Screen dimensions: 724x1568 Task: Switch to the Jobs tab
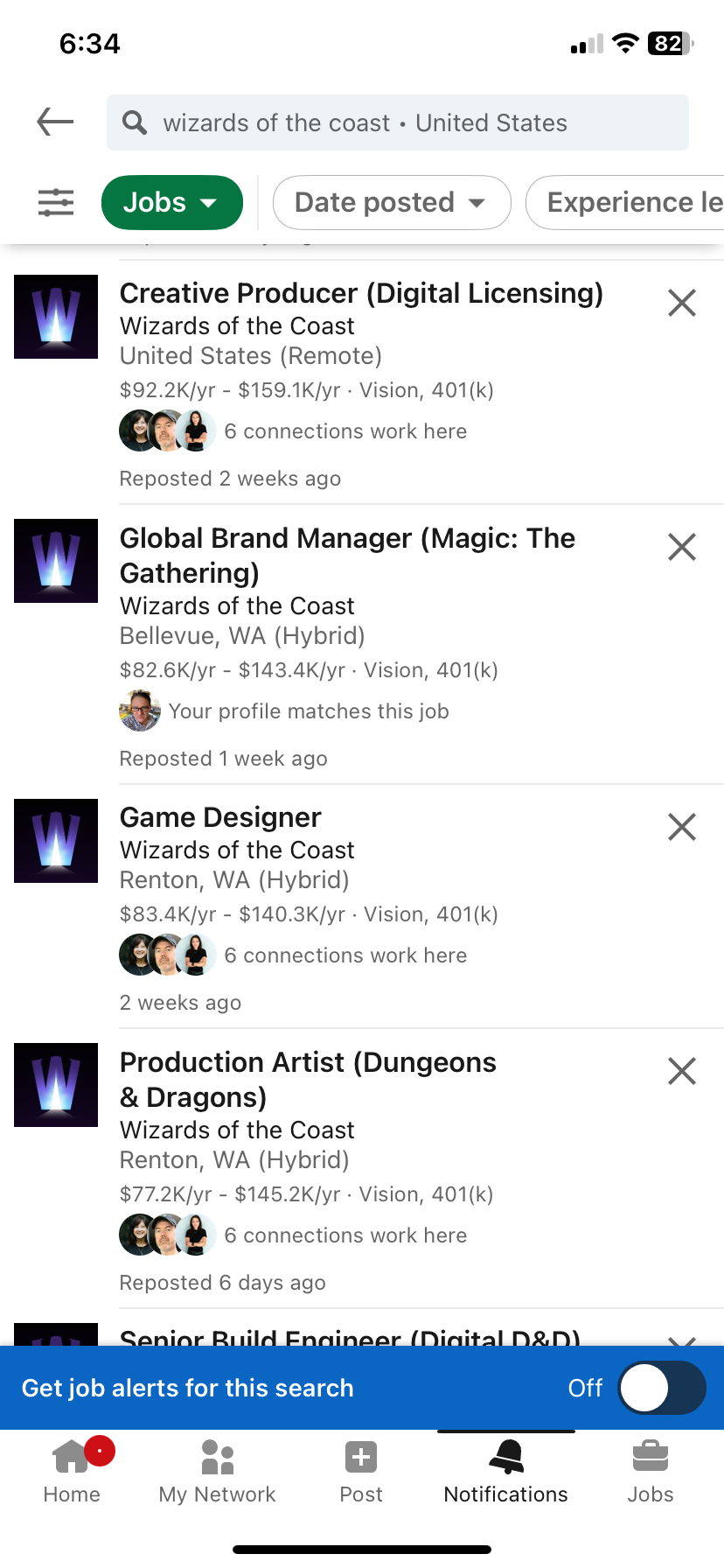[x=650, y=1472]
